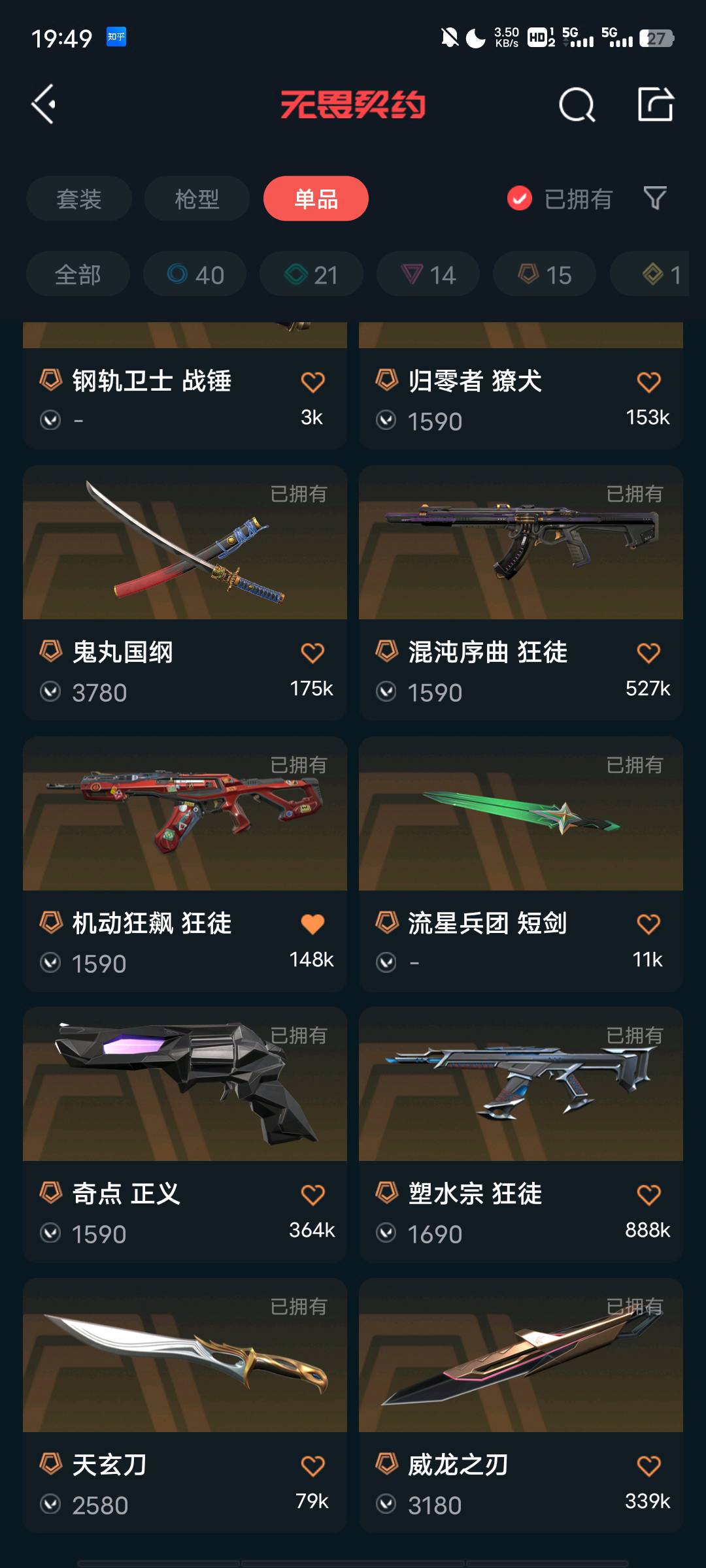This screenshot has width=706, height=1568.
Task: Tap the share icon in the header
Action: pos(655,105)
